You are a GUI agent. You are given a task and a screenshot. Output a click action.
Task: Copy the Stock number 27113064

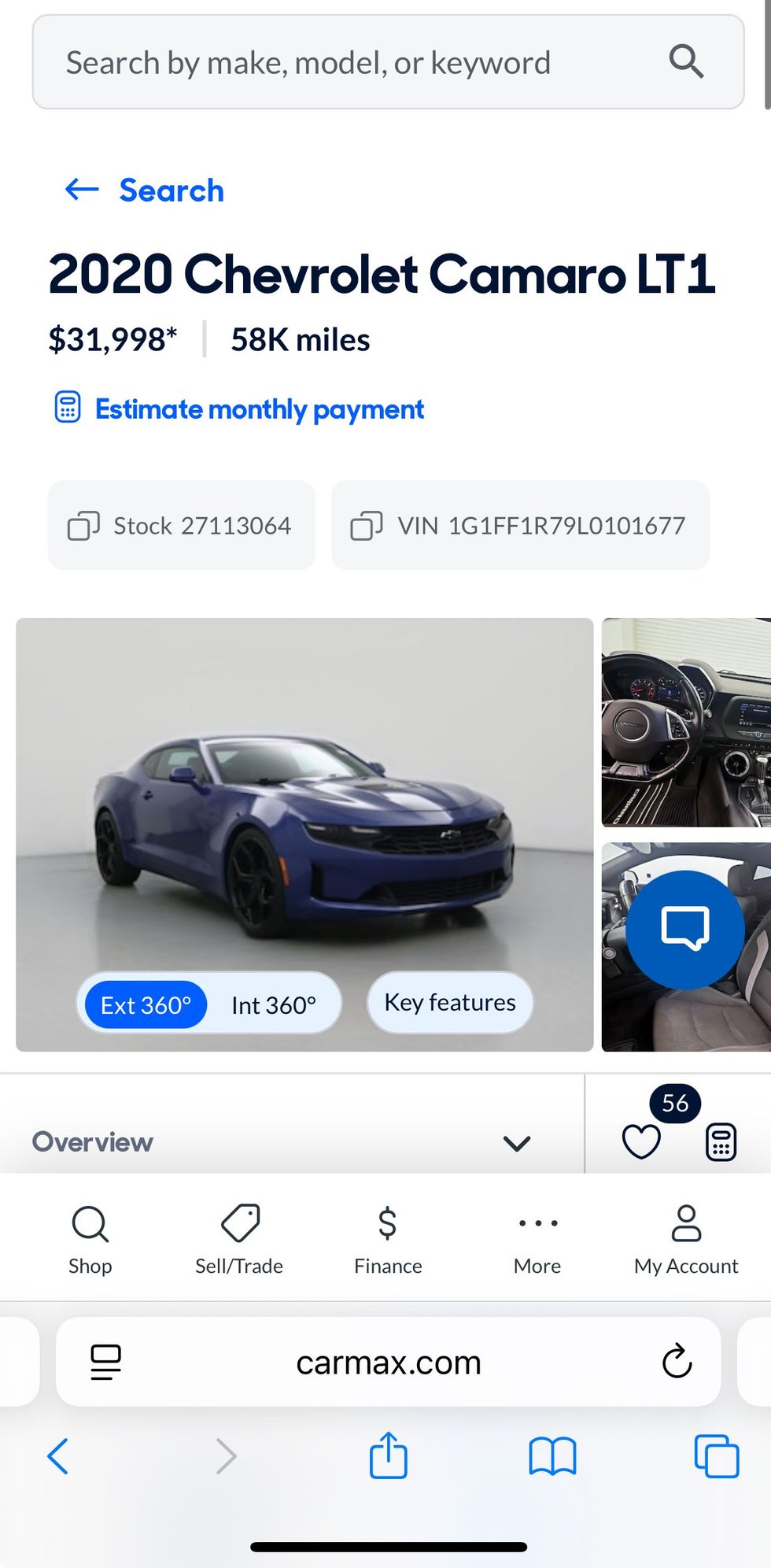pos(181,526)
